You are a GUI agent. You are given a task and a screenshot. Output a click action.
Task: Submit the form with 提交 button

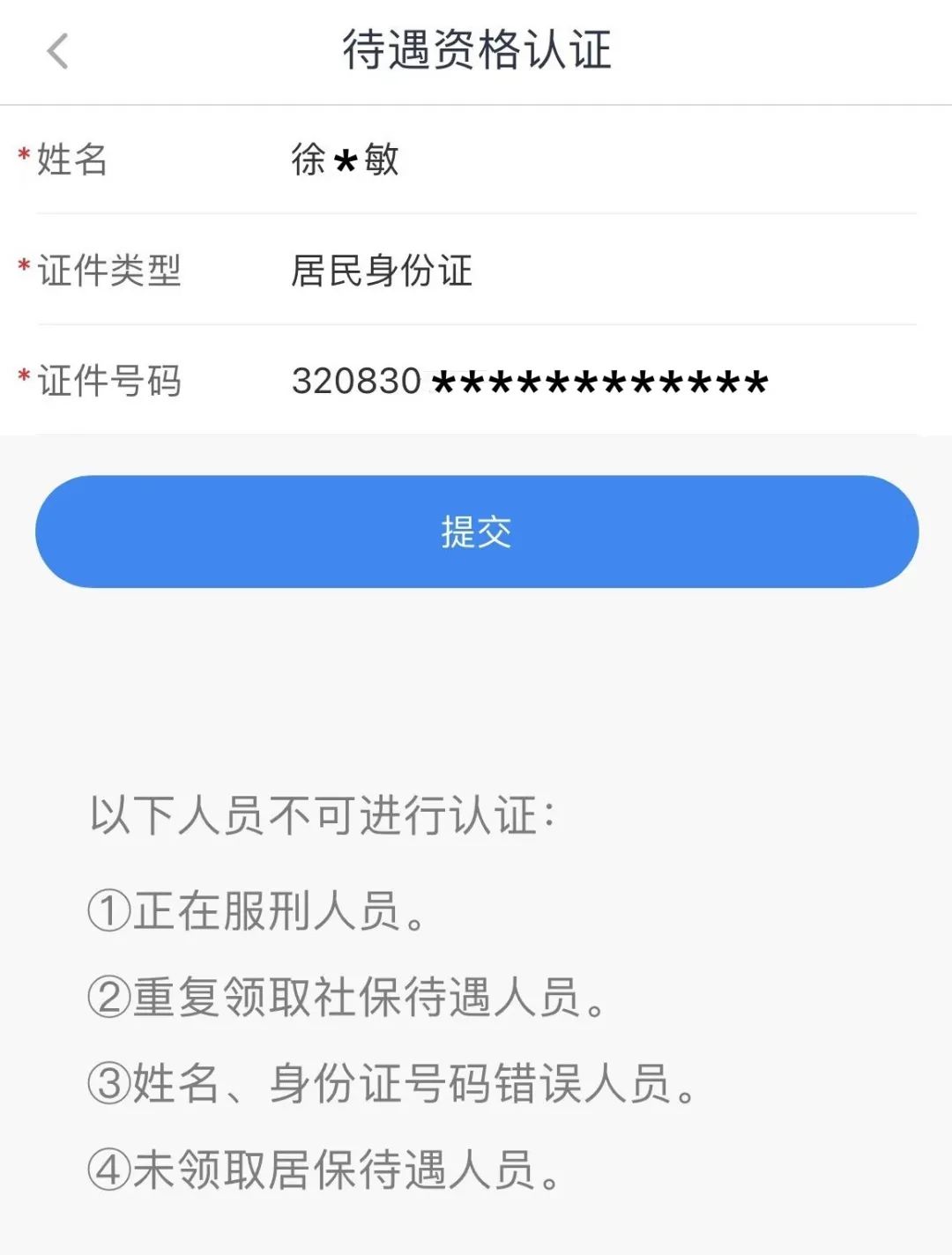(476, 531)
